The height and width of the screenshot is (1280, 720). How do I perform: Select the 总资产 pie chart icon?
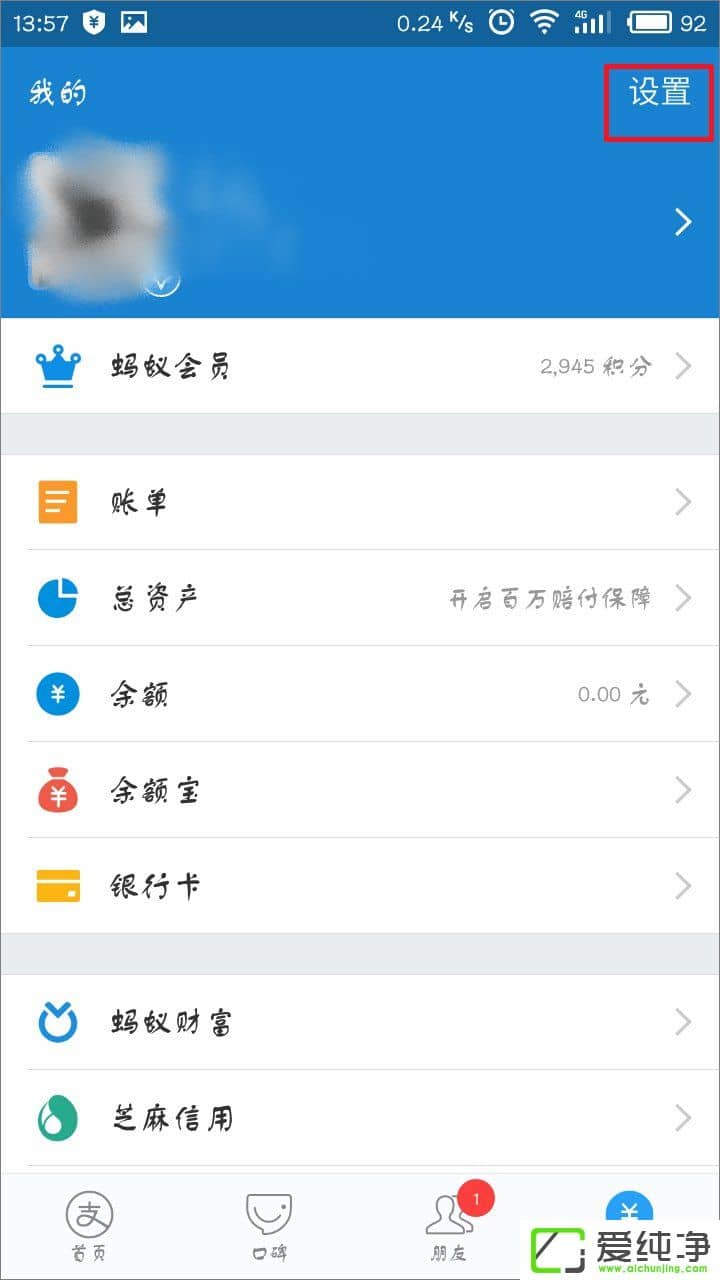pyautogui.click(x=57, y=598)
